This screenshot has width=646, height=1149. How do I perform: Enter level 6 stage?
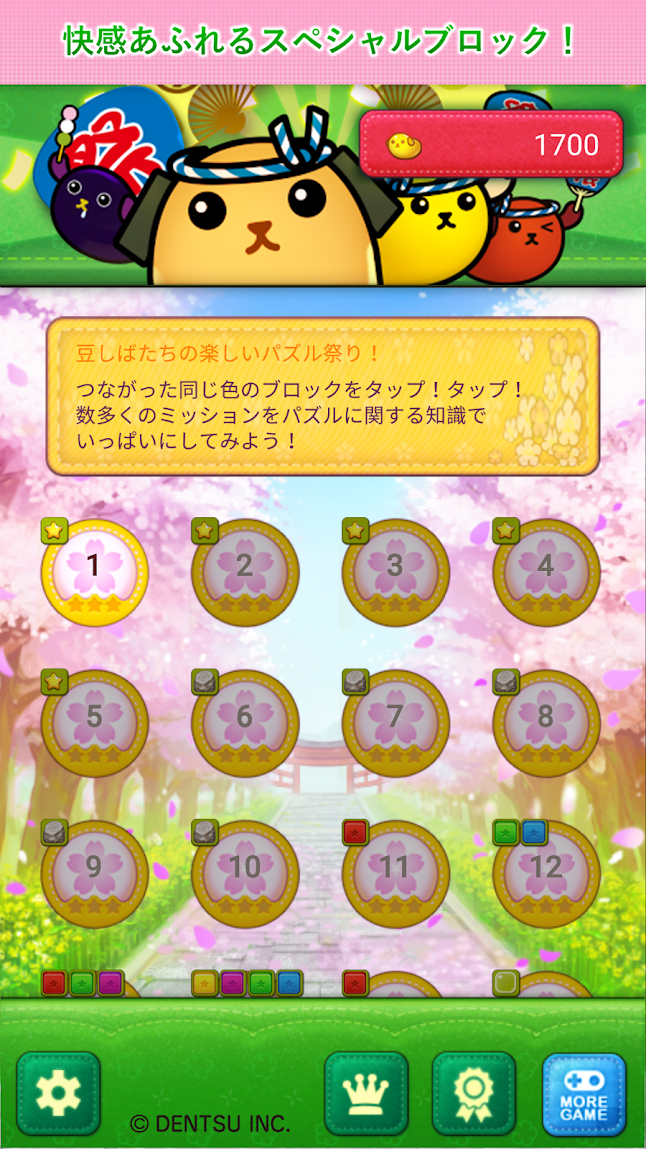tap(245, 722)
